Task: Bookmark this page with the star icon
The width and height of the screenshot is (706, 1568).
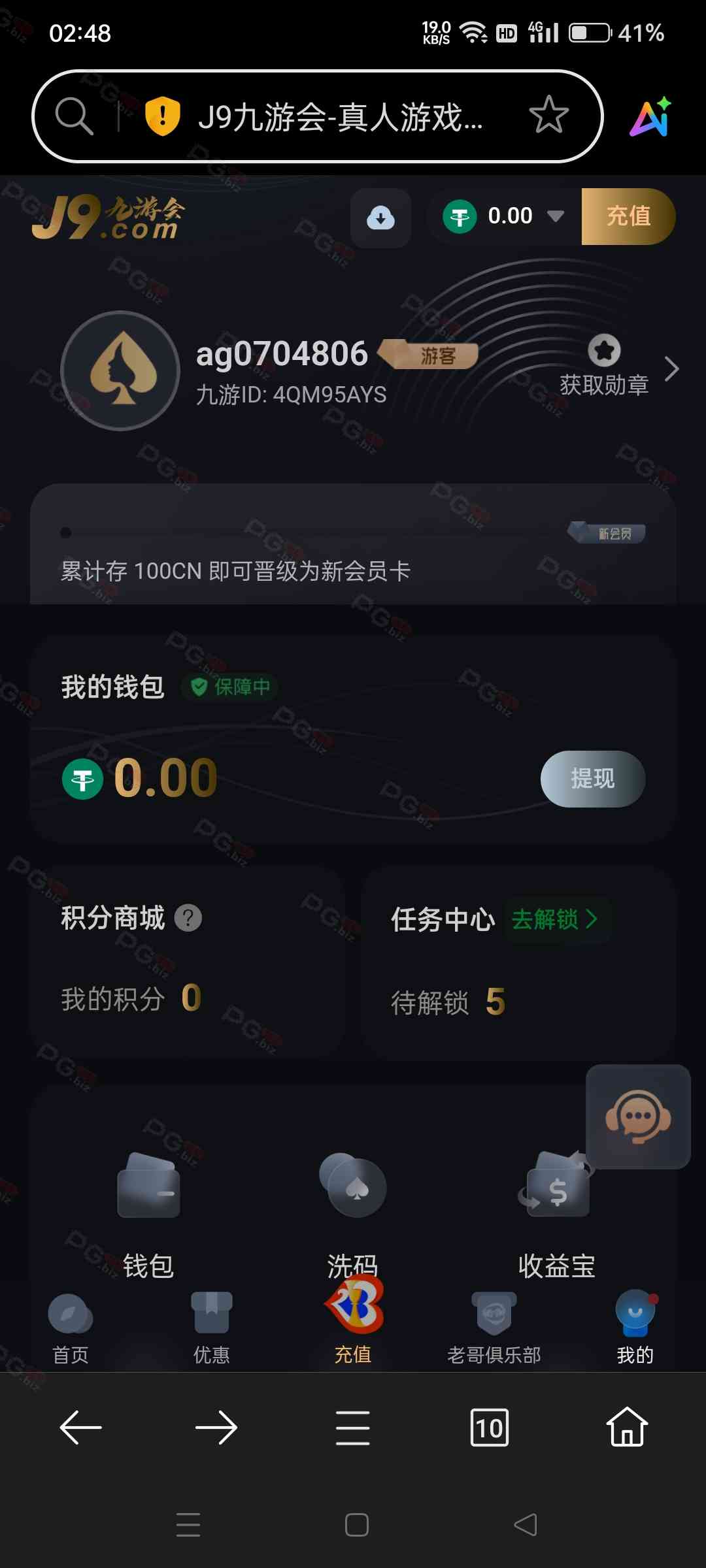Action: (x=548, y=115)
